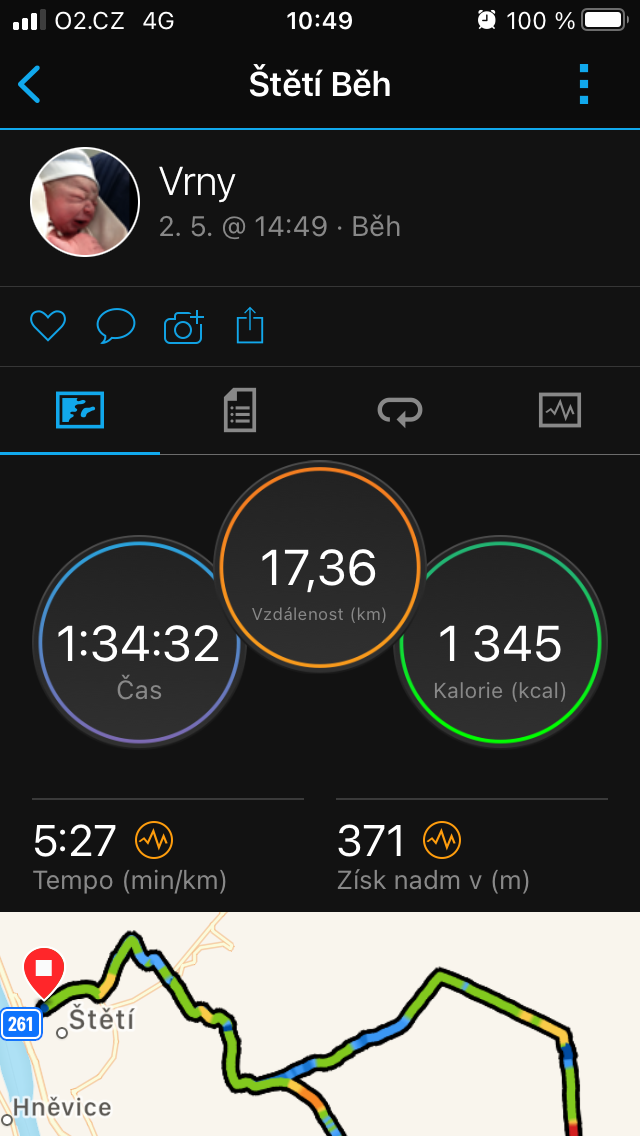Open the comment bubble icon
The width and height of the screenshot is (640, 1136).
(115, 326)
